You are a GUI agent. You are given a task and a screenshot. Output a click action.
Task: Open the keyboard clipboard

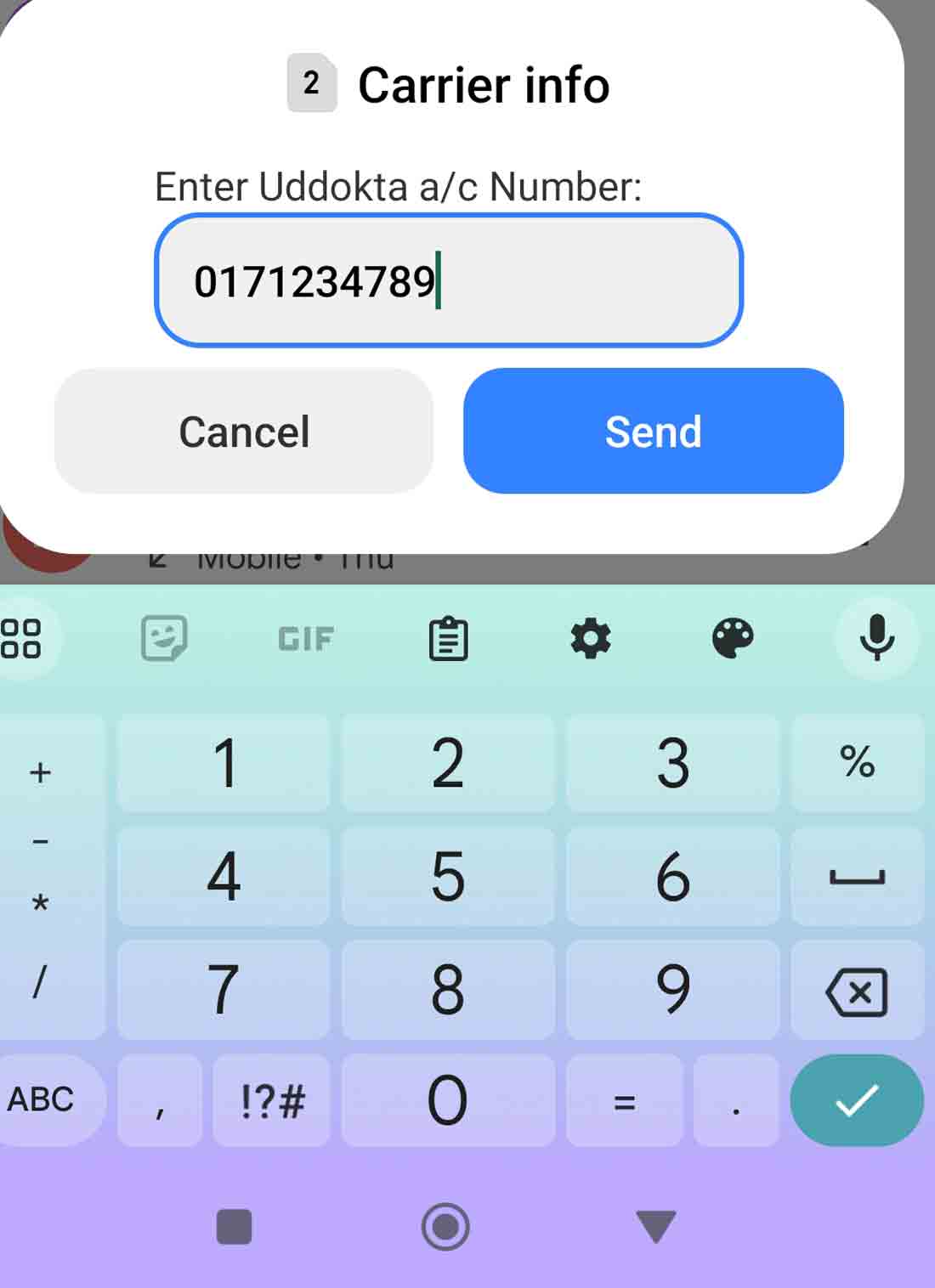[448, 639]
